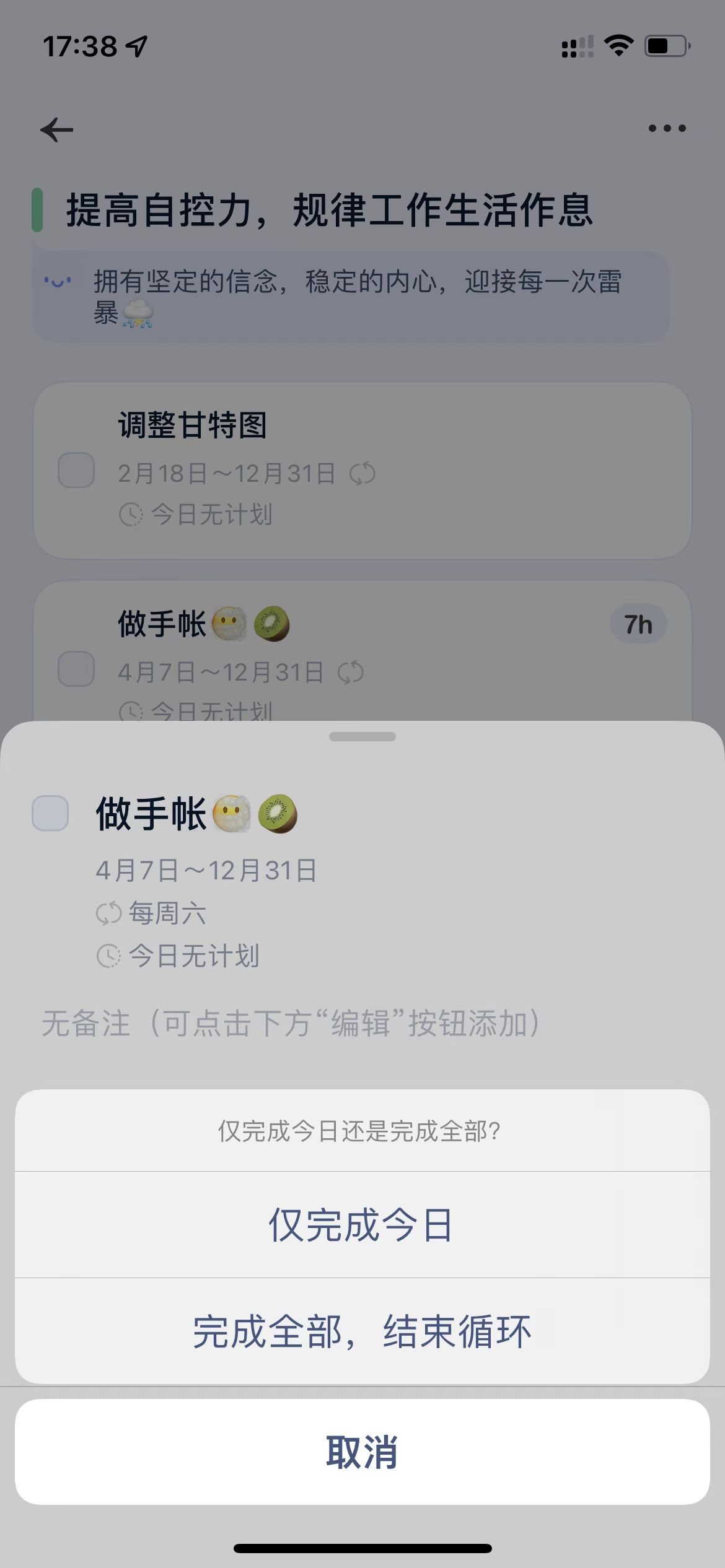Screen dimensions: 725x1568
Task: Dismiss the dialog with 取消
Action: tap(362, 1452)
